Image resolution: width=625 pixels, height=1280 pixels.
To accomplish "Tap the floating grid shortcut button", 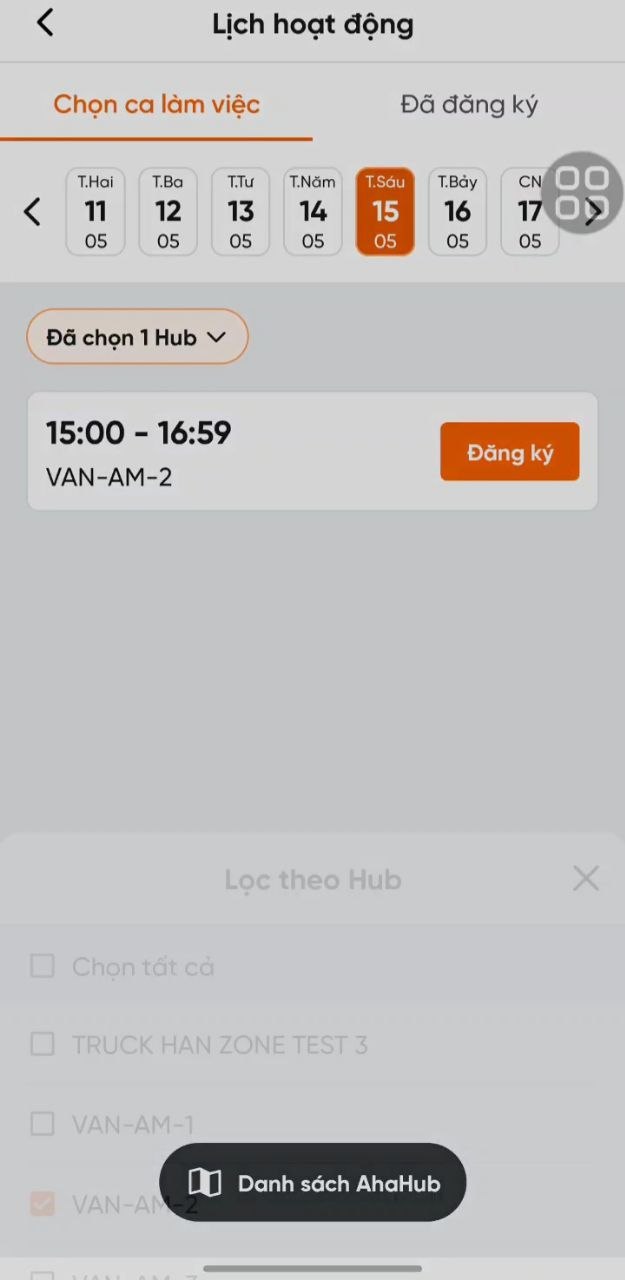I will [x=582, y=193].
